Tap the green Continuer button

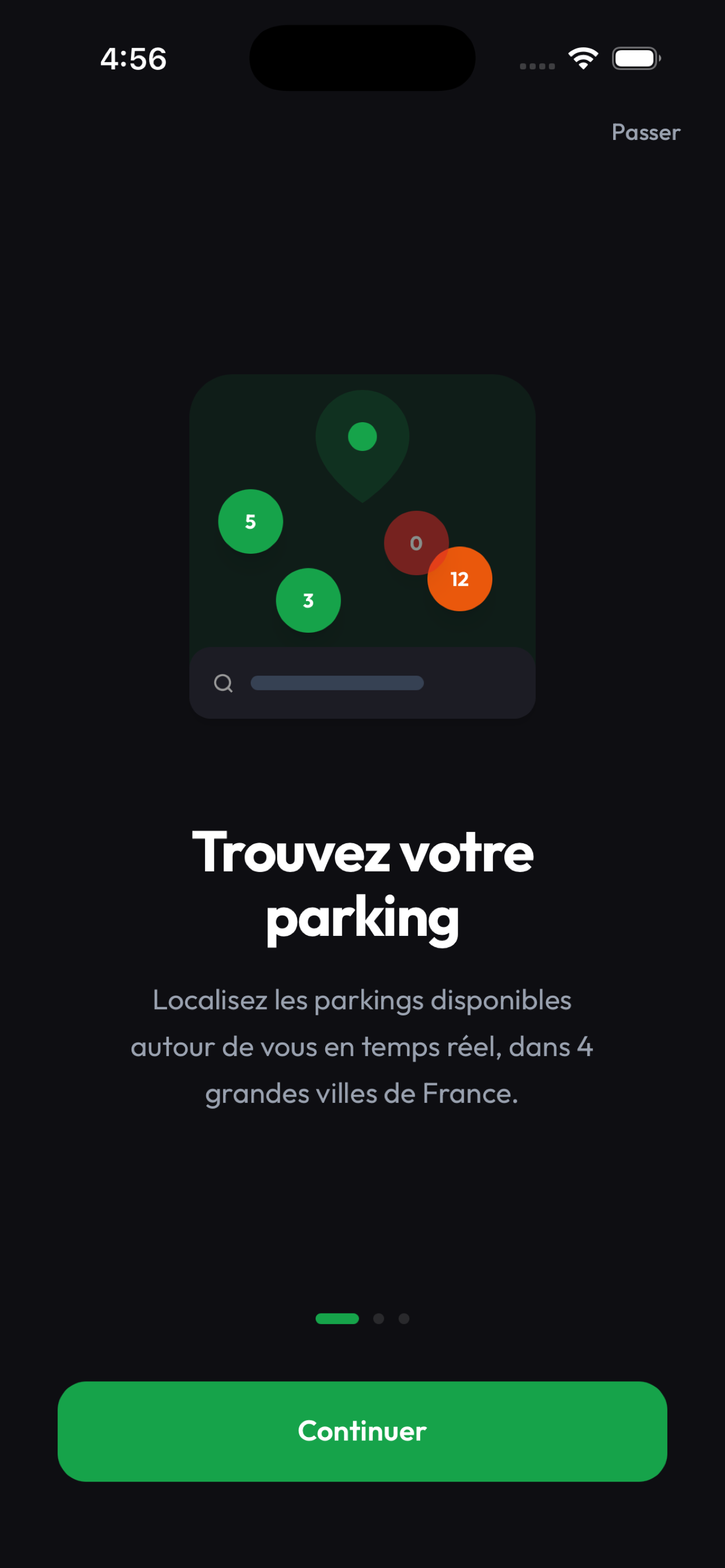[362, 1431]
